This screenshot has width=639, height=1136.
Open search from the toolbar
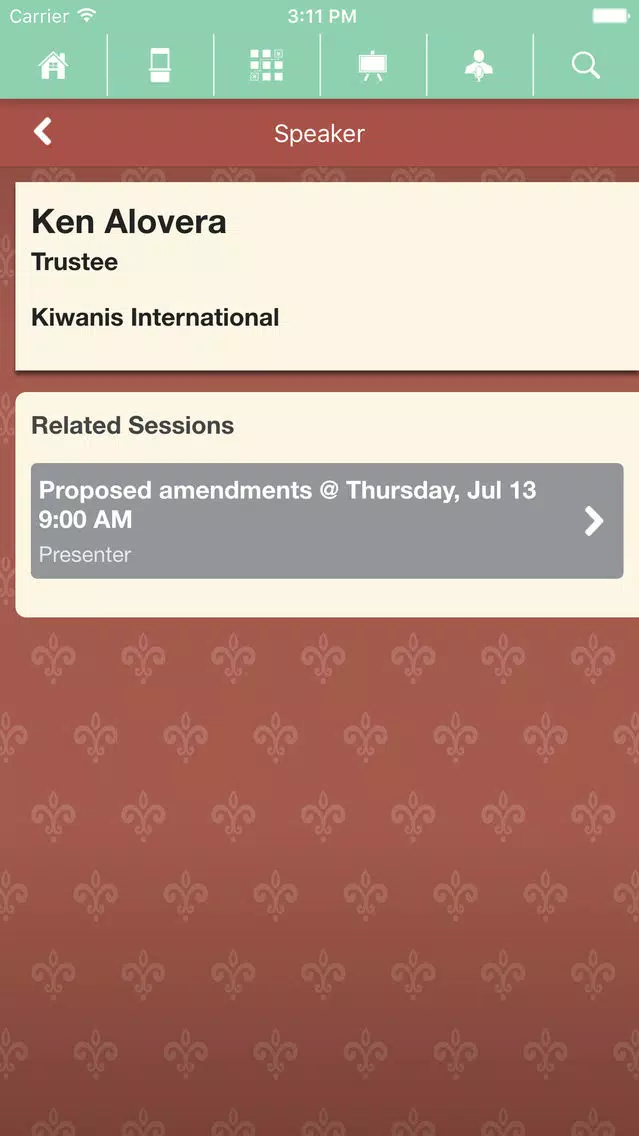click(x=585, y=65)
